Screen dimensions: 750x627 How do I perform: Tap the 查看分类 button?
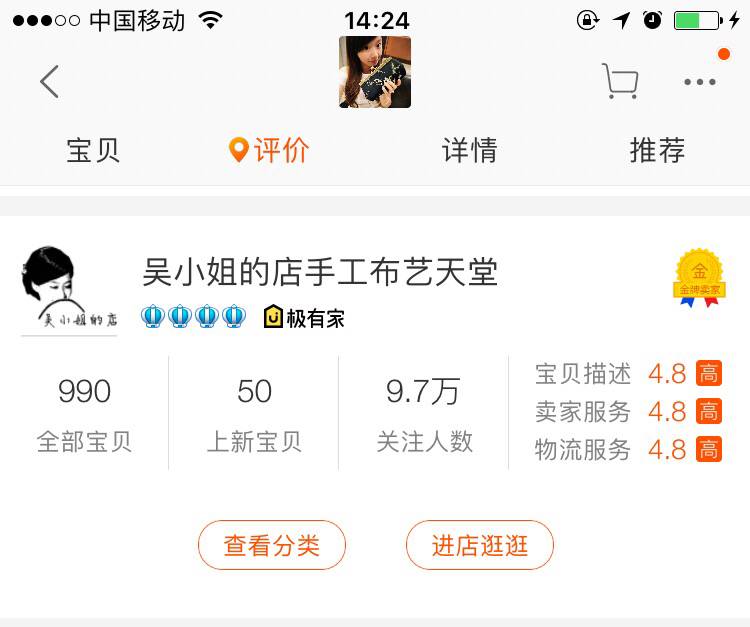tap(272, 545)
